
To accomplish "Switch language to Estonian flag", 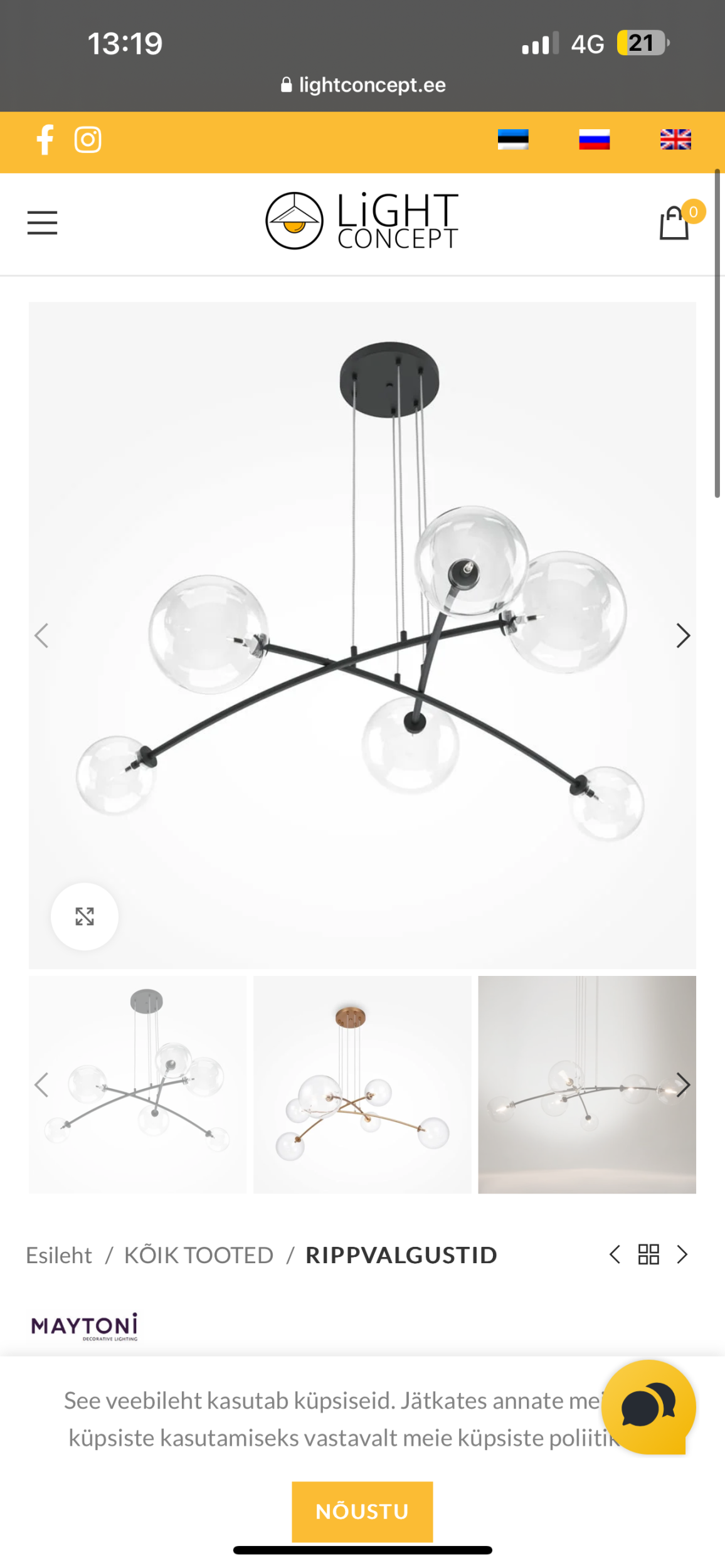I will click(513, 139).
